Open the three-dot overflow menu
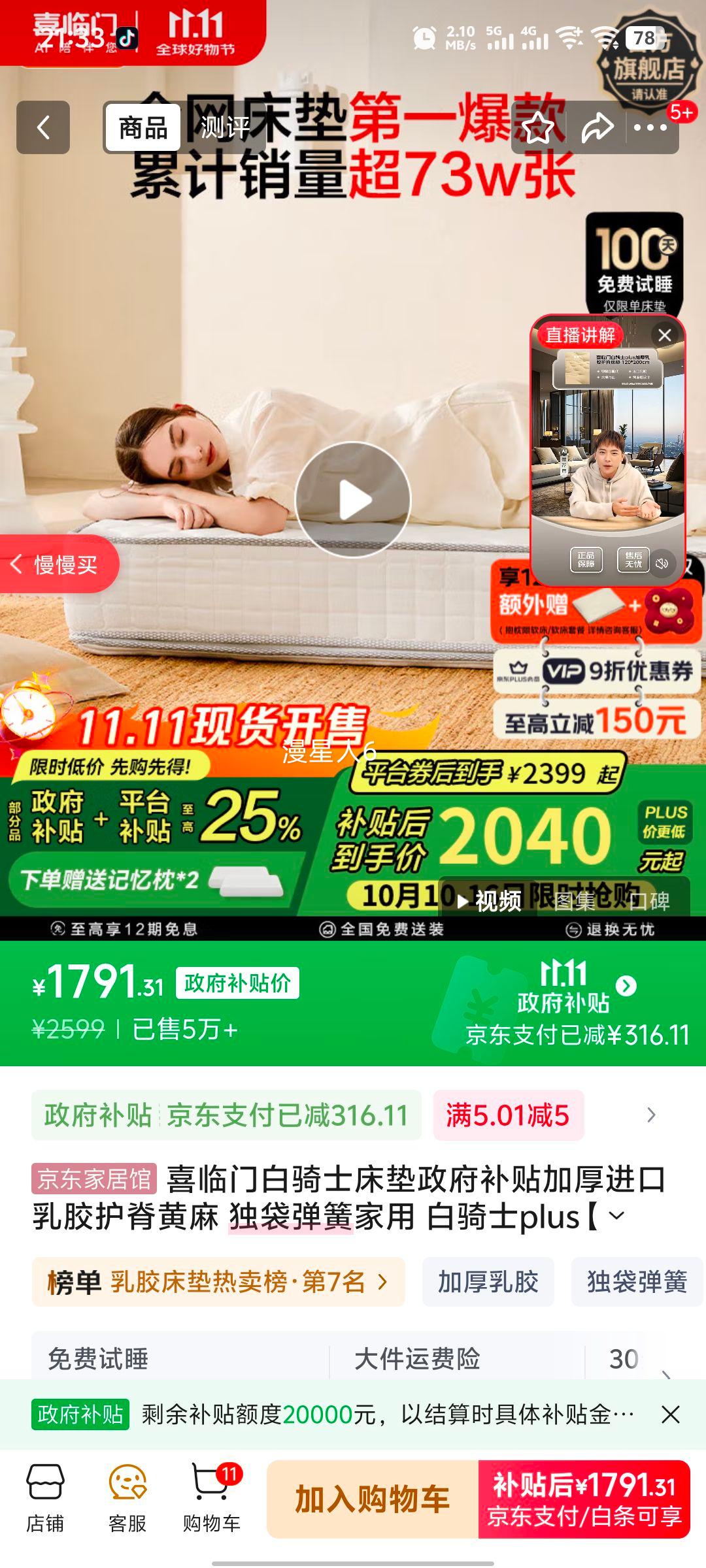Viewport: 706px width, 1568px height. pyautogui.click(x=650, y=128)
